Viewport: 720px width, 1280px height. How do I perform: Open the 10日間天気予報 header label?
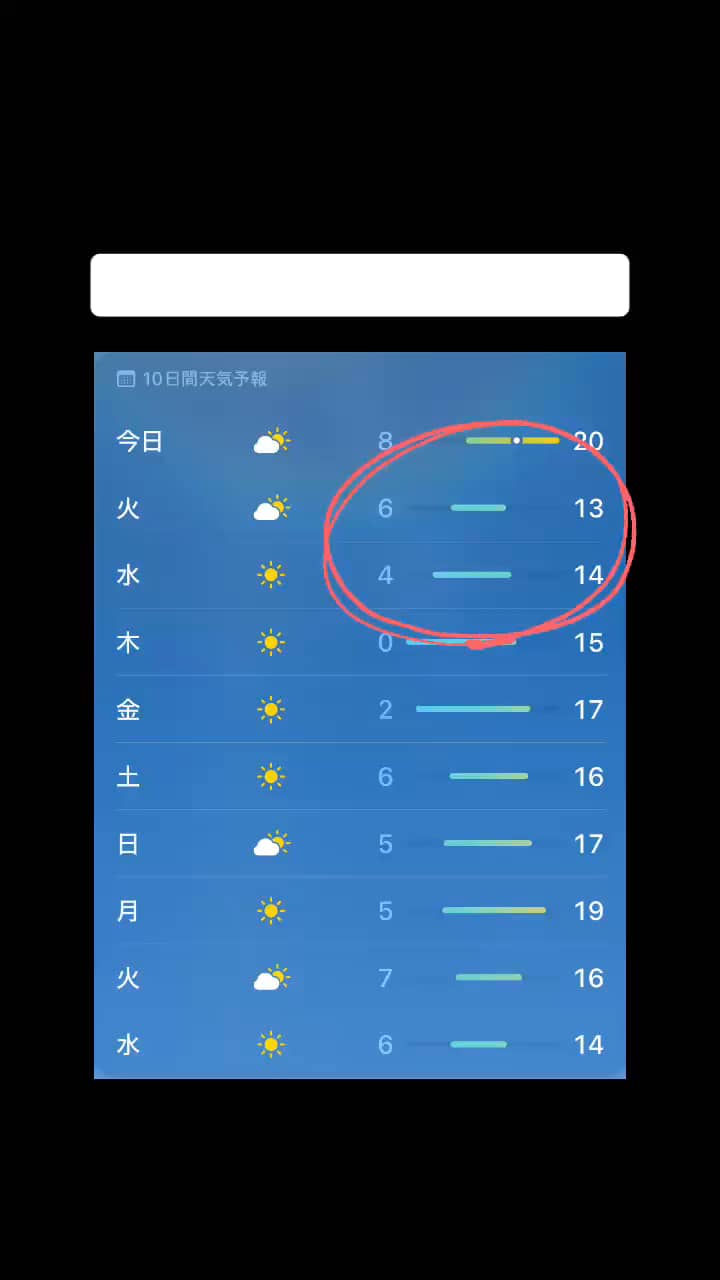coord(202,378)
